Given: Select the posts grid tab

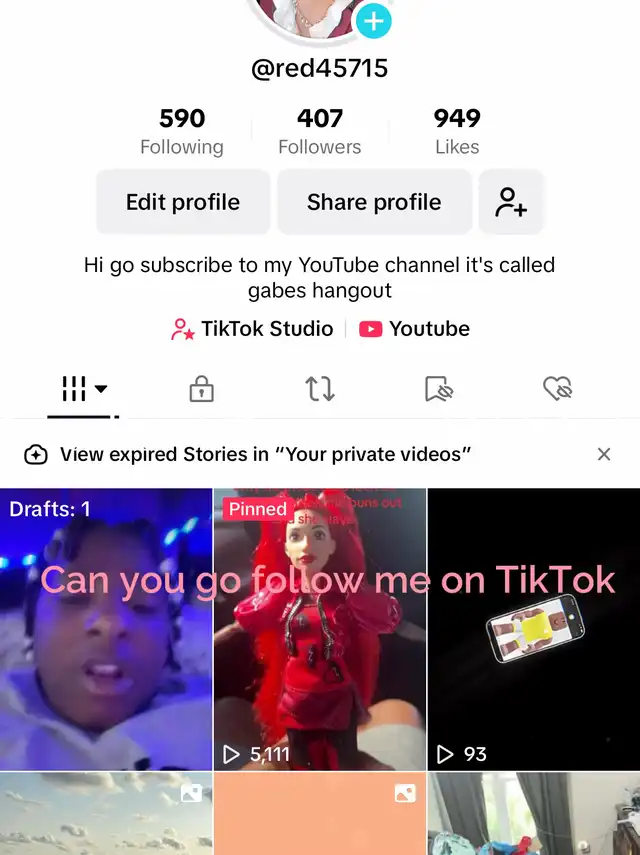Looking at the screenshot, I should [84, 389].
